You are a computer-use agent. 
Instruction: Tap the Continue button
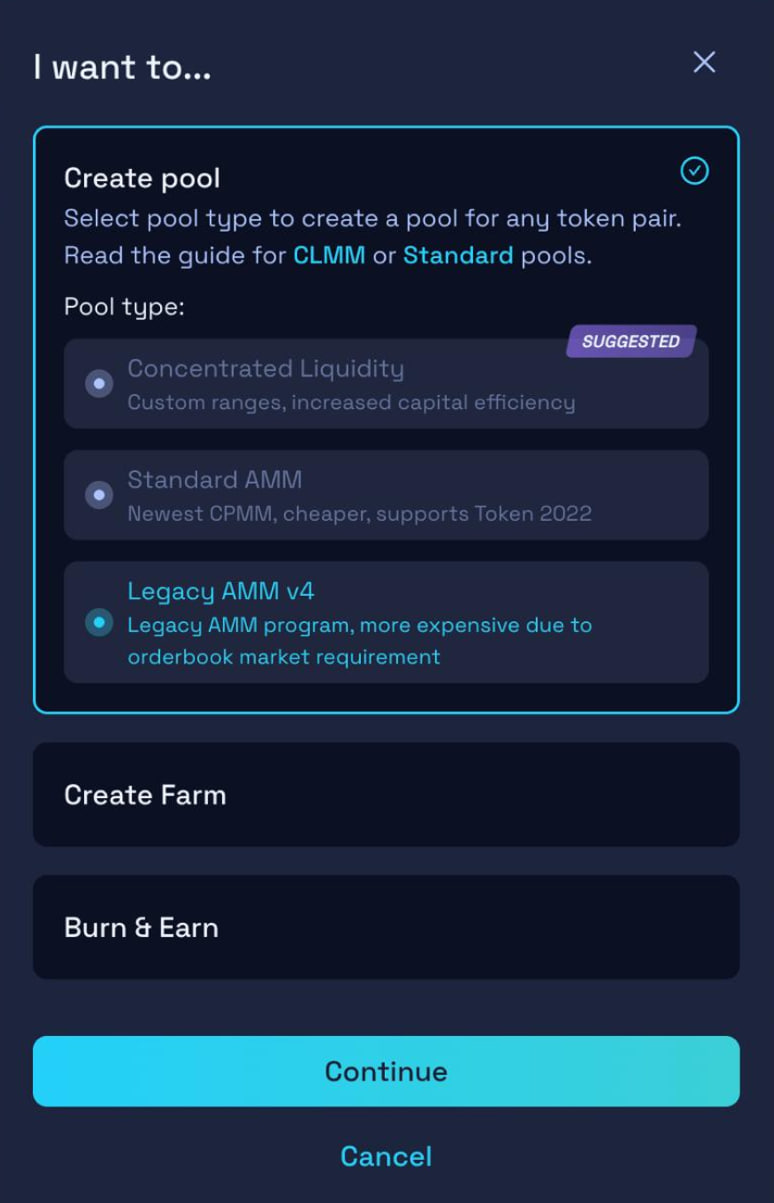(386, 1071)
